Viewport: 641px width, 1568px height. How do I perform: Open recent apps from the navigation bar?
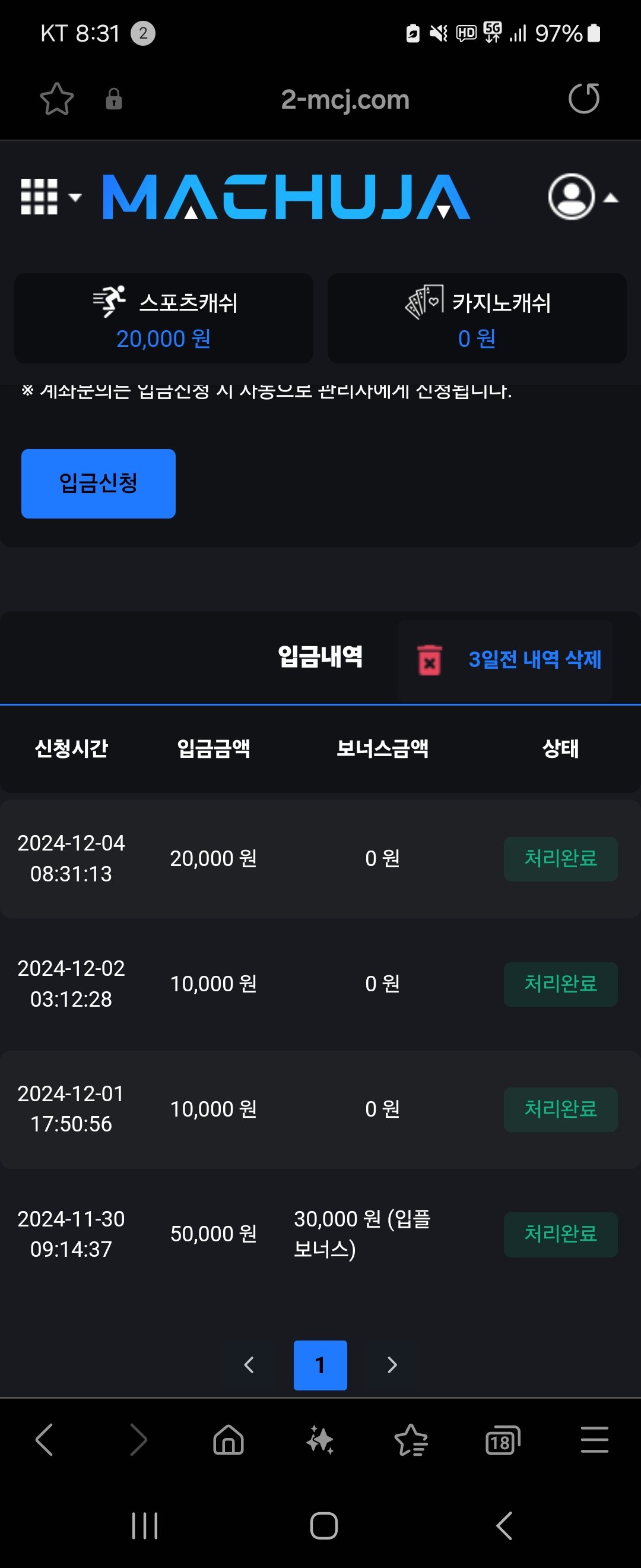[x=145, y=1526]
